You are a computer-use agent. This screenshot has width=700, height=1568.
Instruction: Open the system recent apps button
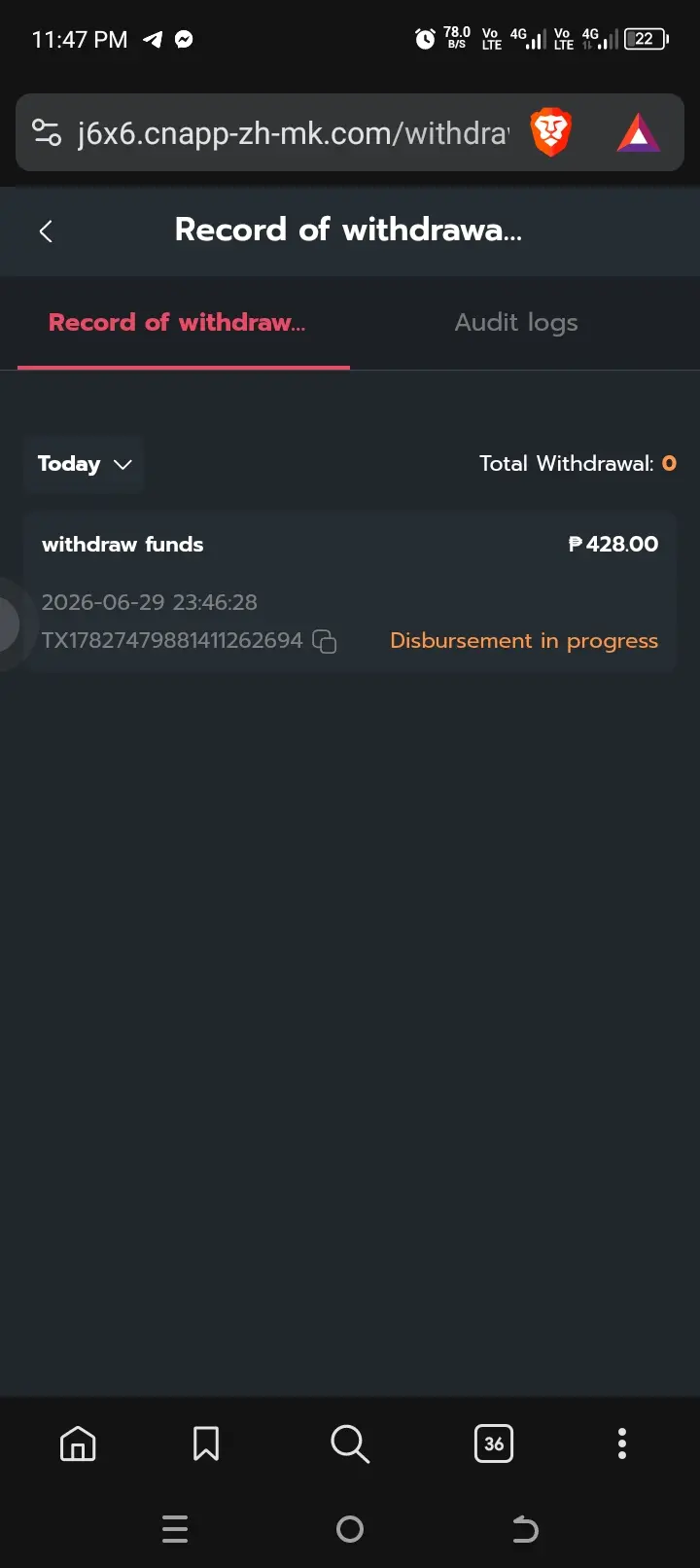(175, 1530)
